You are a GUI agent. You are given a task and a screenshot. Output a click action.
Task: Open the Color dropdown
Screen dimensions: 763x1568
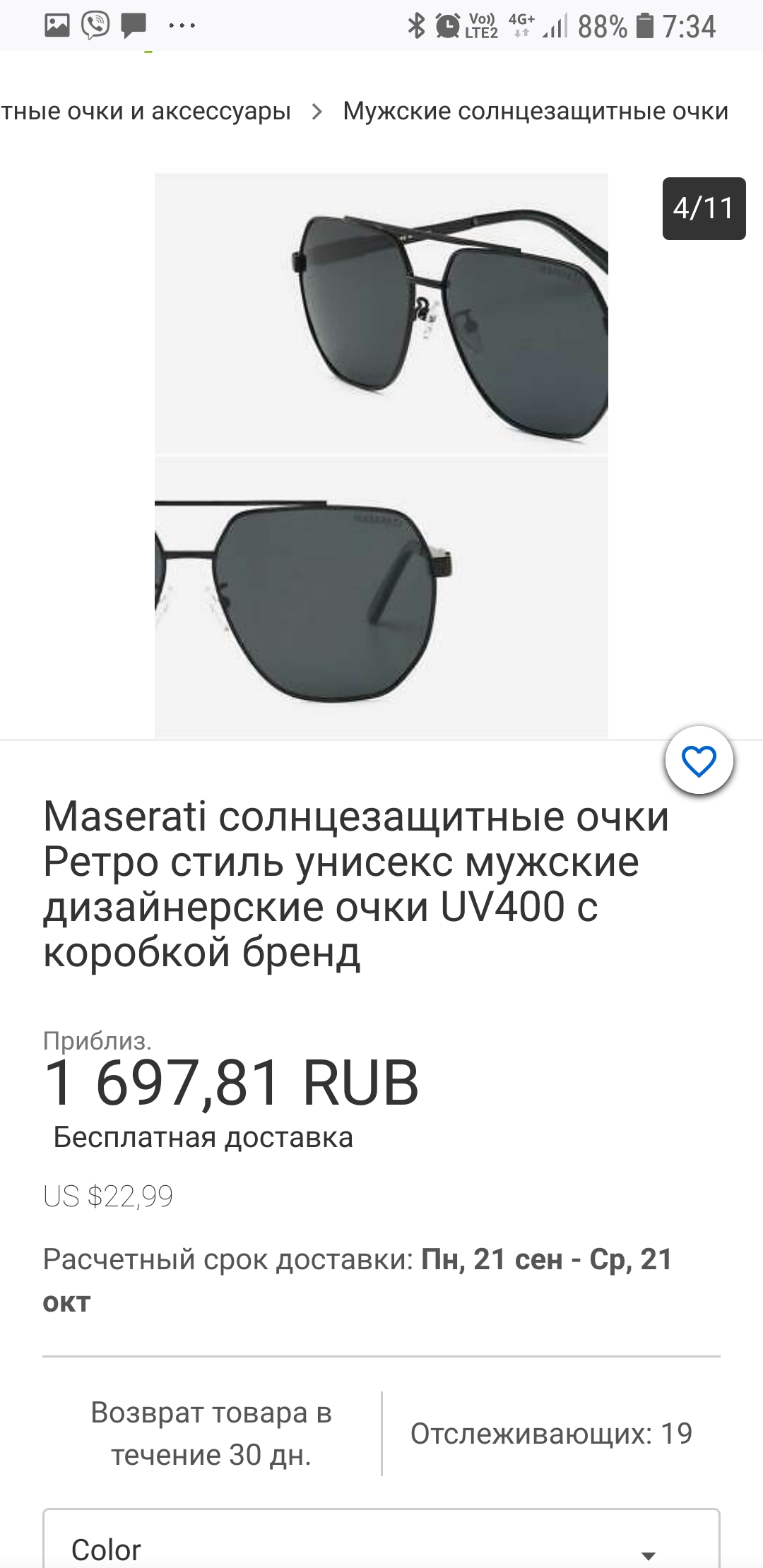pos(381,1540)
